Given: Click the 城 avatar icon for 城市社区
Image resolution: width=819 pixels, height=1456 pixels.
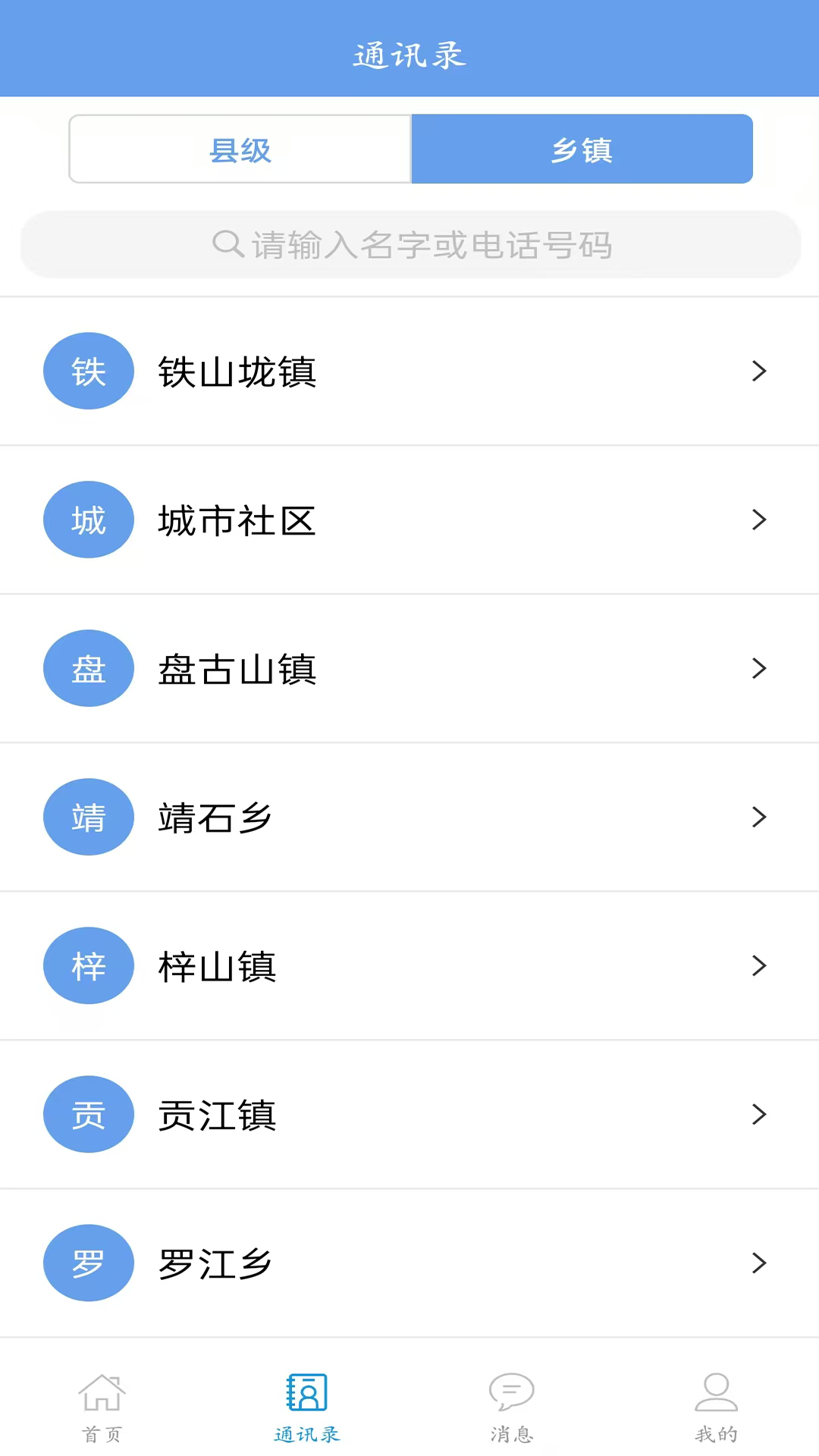Looking at the screenshot, I should point(89,519).
